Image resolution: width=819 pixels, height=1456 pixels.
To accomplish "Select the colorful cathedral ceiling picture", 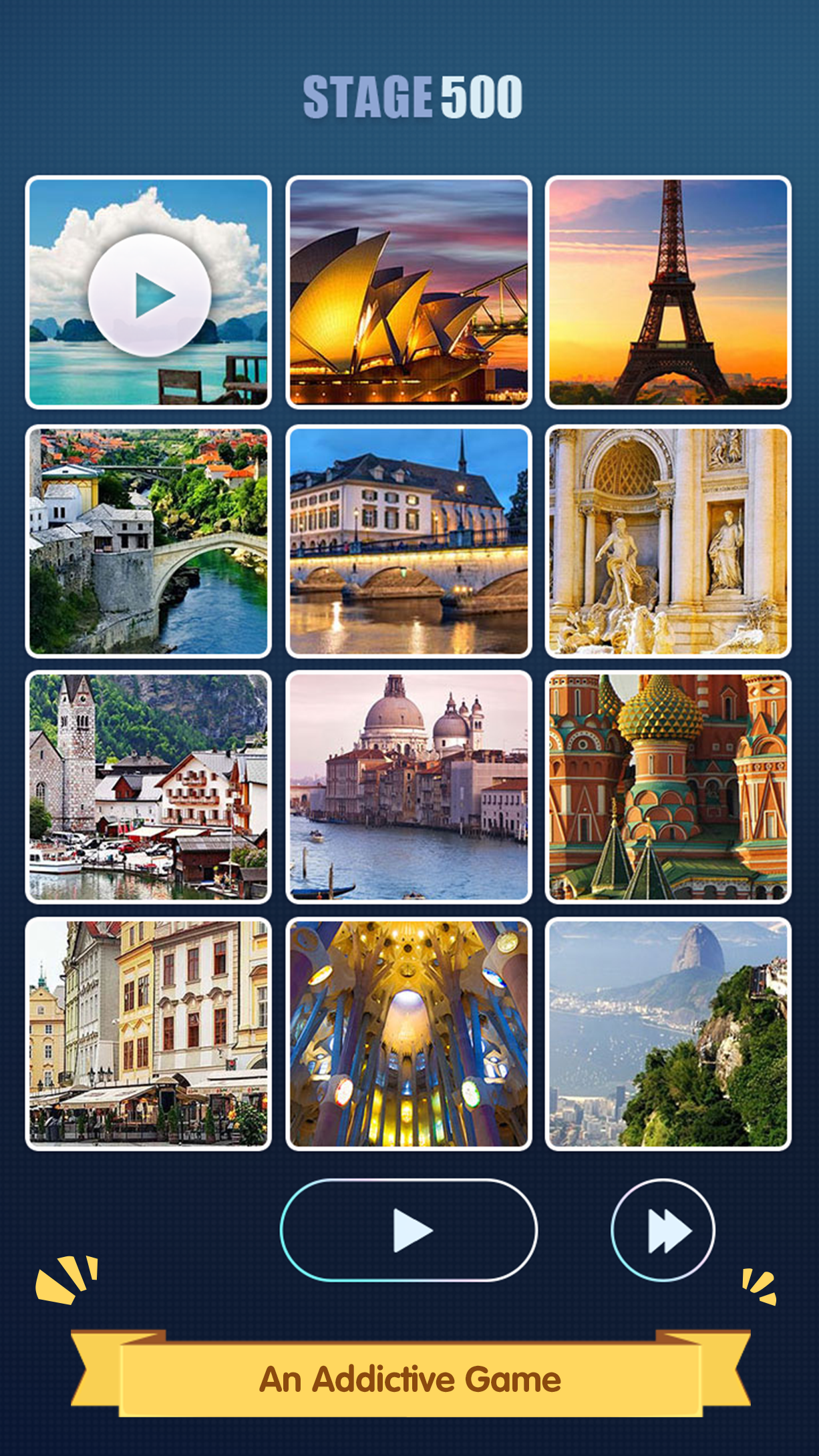I will coord(409,1033).
